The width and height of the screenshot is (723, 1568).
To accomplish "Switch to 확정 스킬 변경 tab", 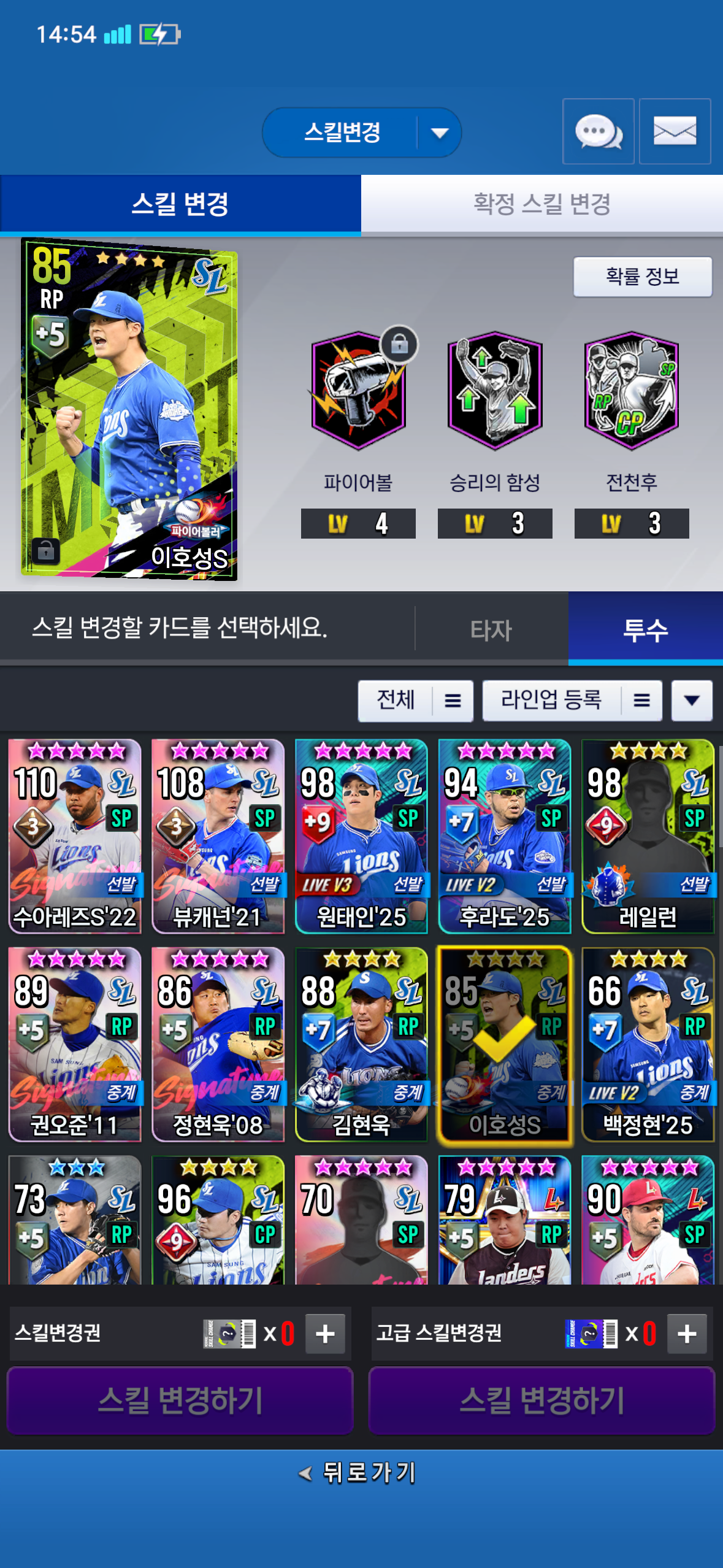I will (541, 204).
